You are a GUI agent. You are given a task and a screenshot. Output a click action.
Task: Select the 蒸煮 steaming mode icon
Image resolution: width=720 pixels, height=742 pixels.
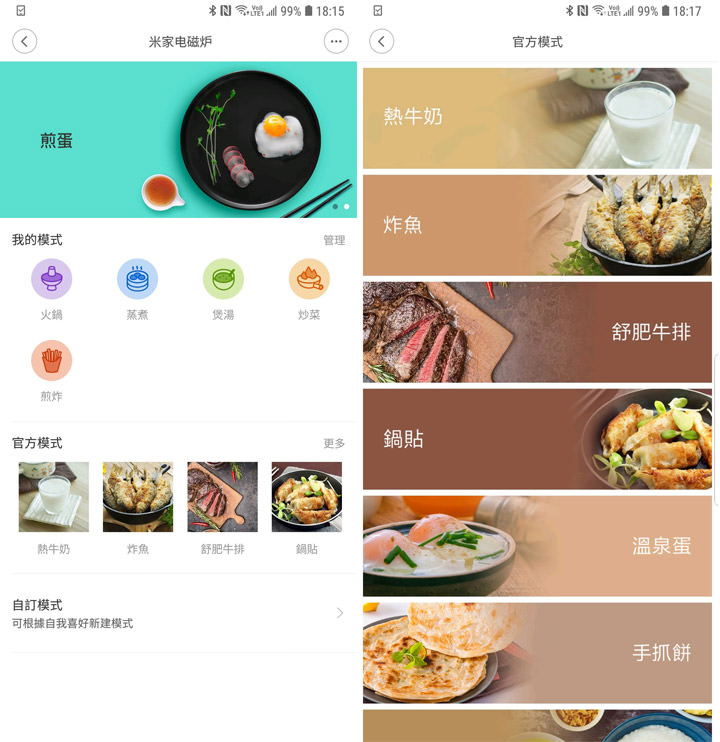[x=138, y=281]
